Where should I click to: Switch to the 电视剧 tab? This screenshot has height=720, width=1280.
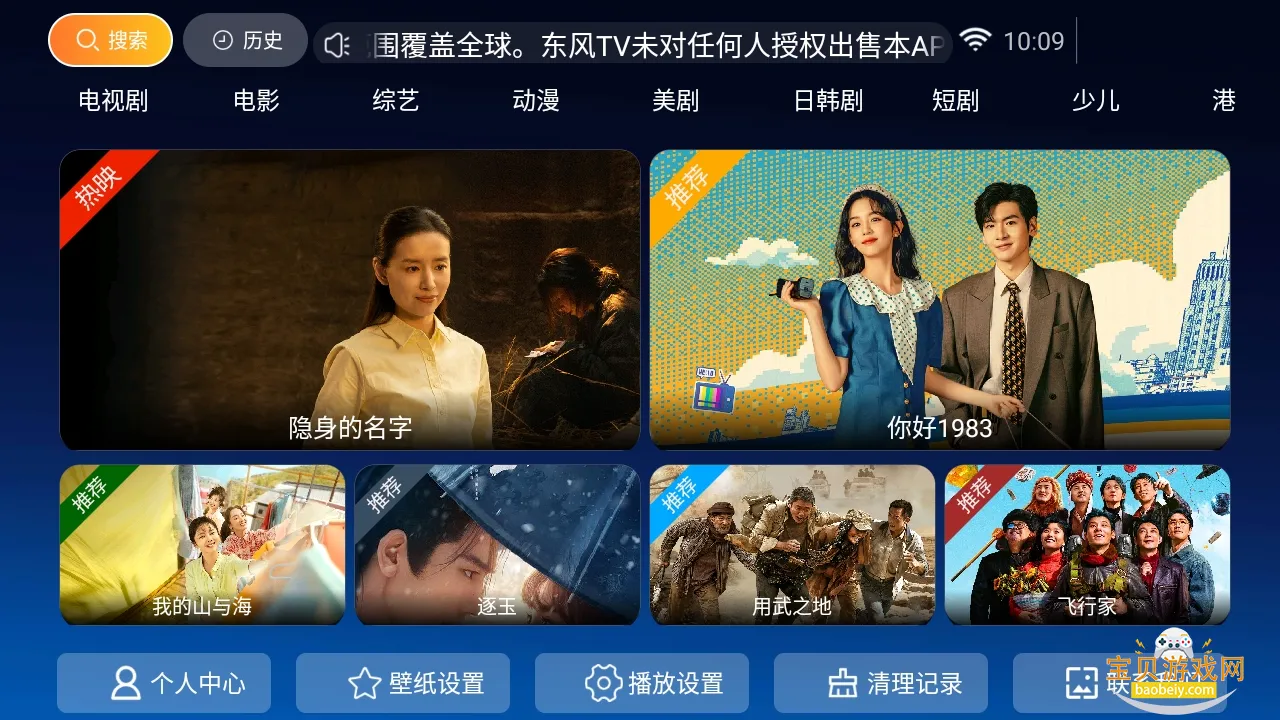(113, 101)
